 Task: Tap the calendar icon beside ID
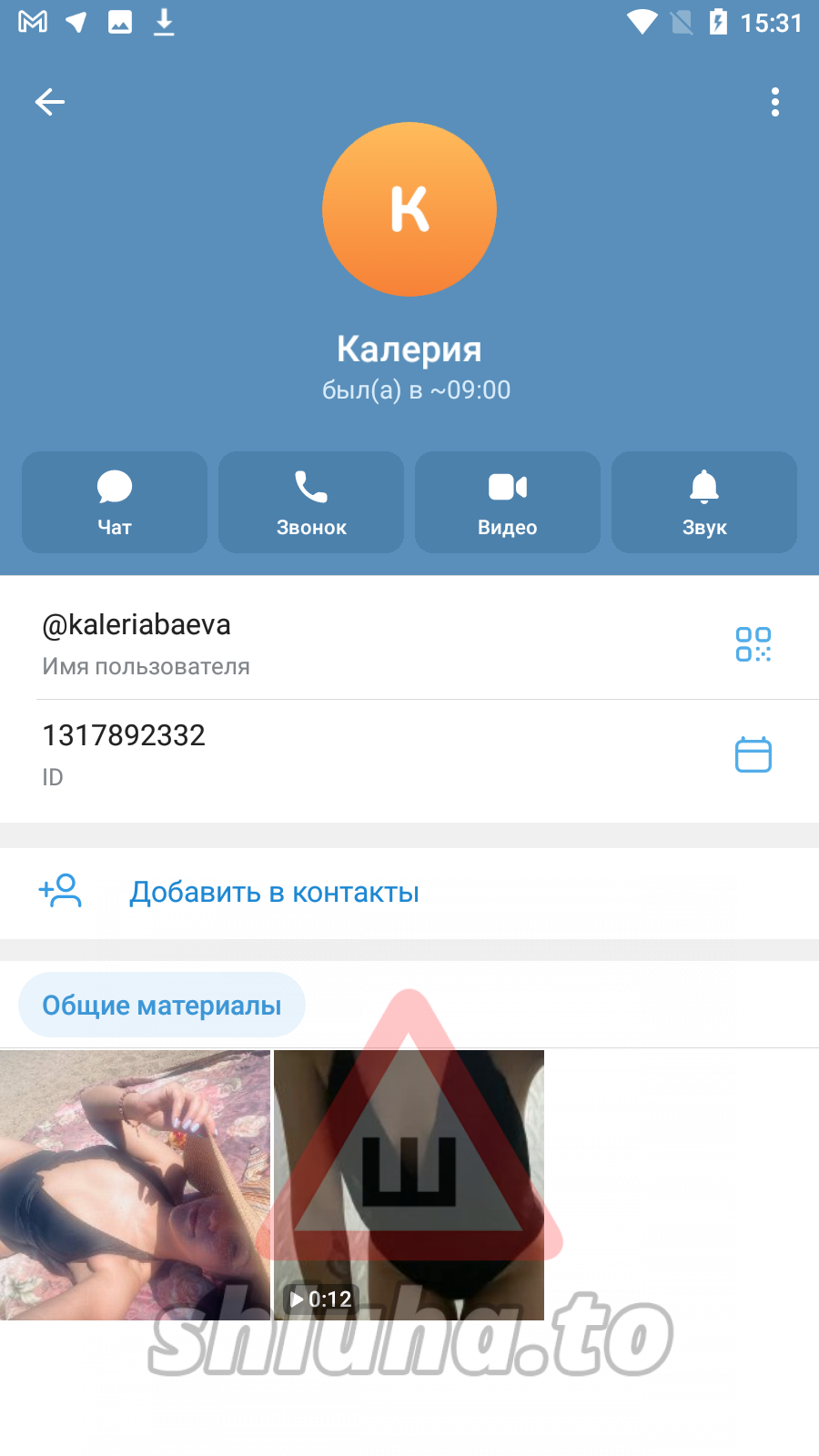click(x=753, y=754)
